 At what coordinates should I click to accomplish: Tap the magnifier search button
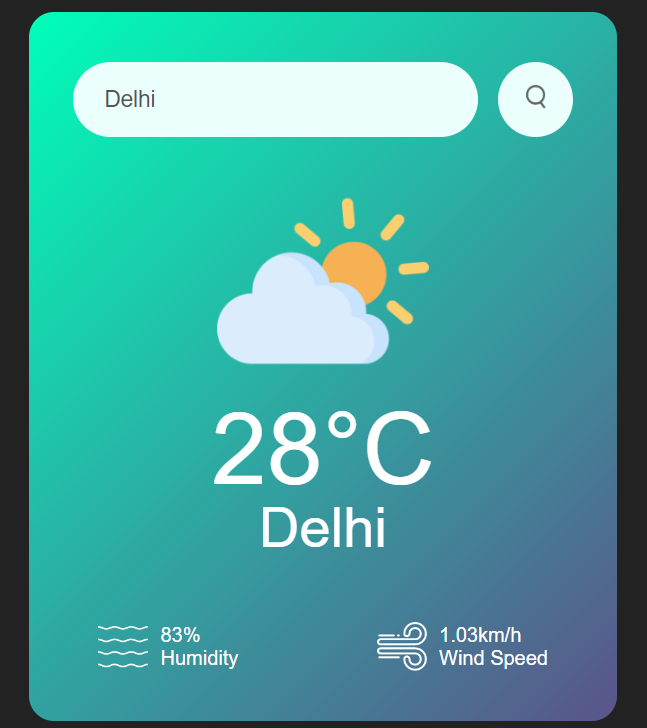pos(535,98)
